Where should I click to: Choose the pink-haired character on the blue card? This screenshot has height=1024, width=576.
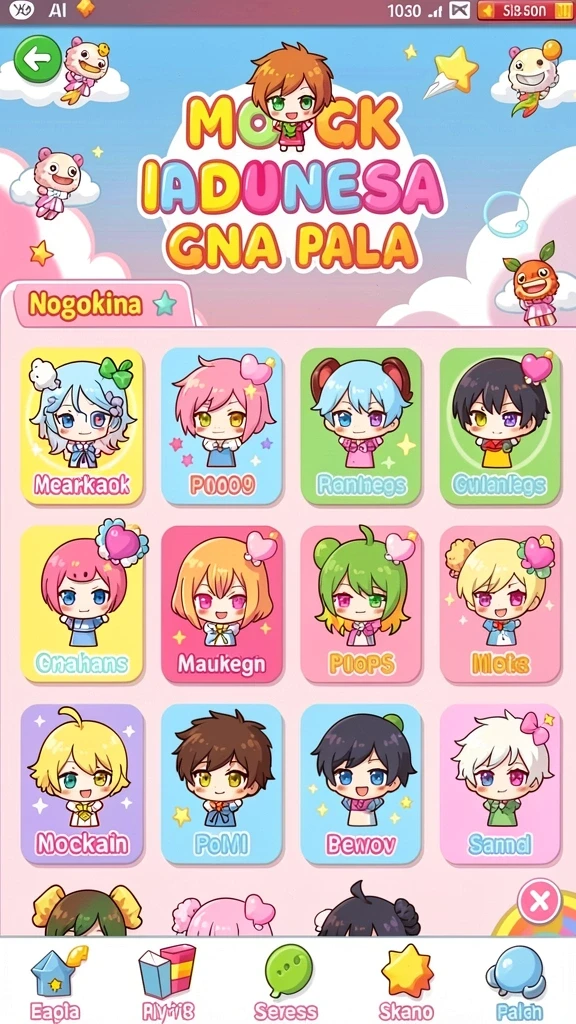pos(222,426)
